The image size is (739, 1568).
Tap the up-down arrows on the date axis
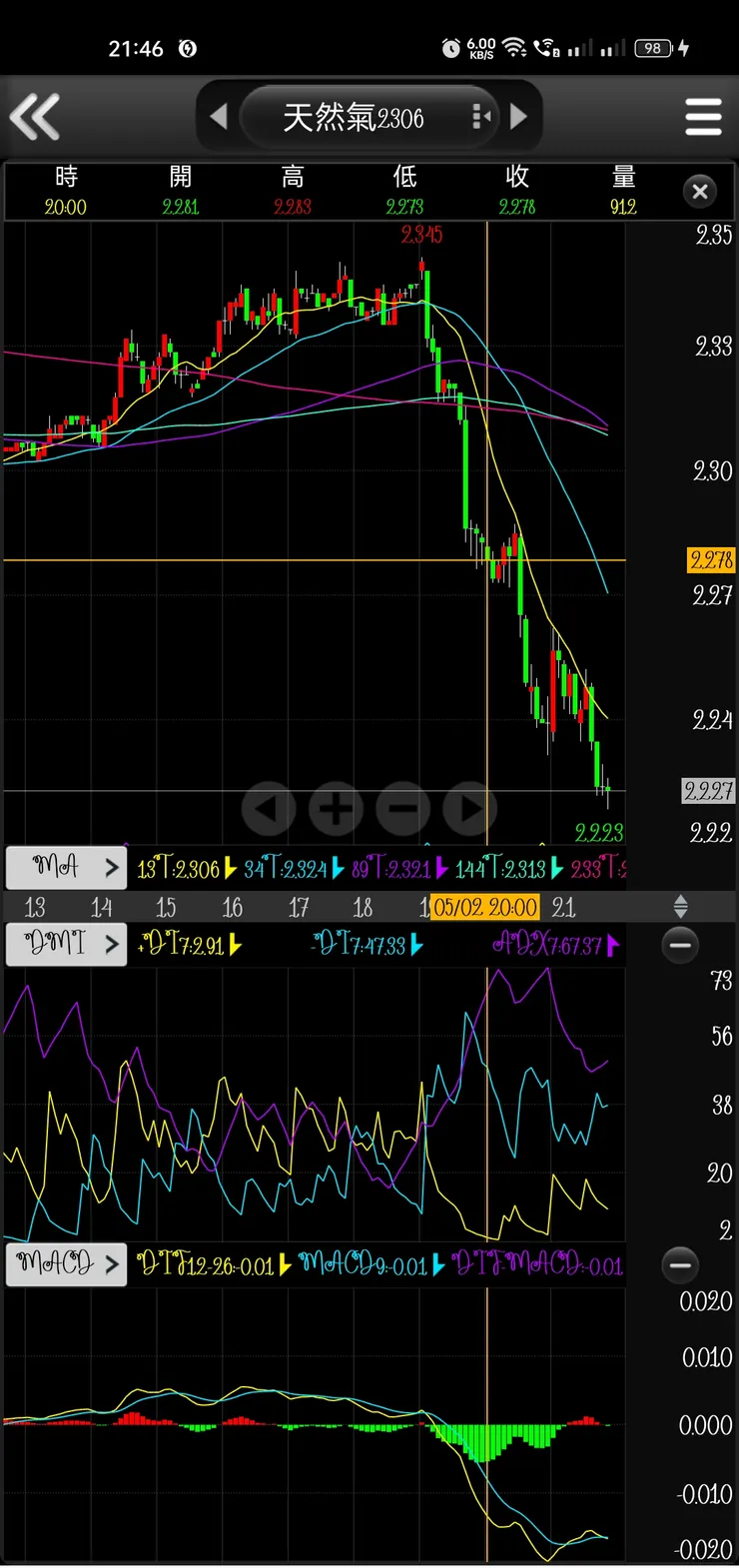tap(680, 907)
